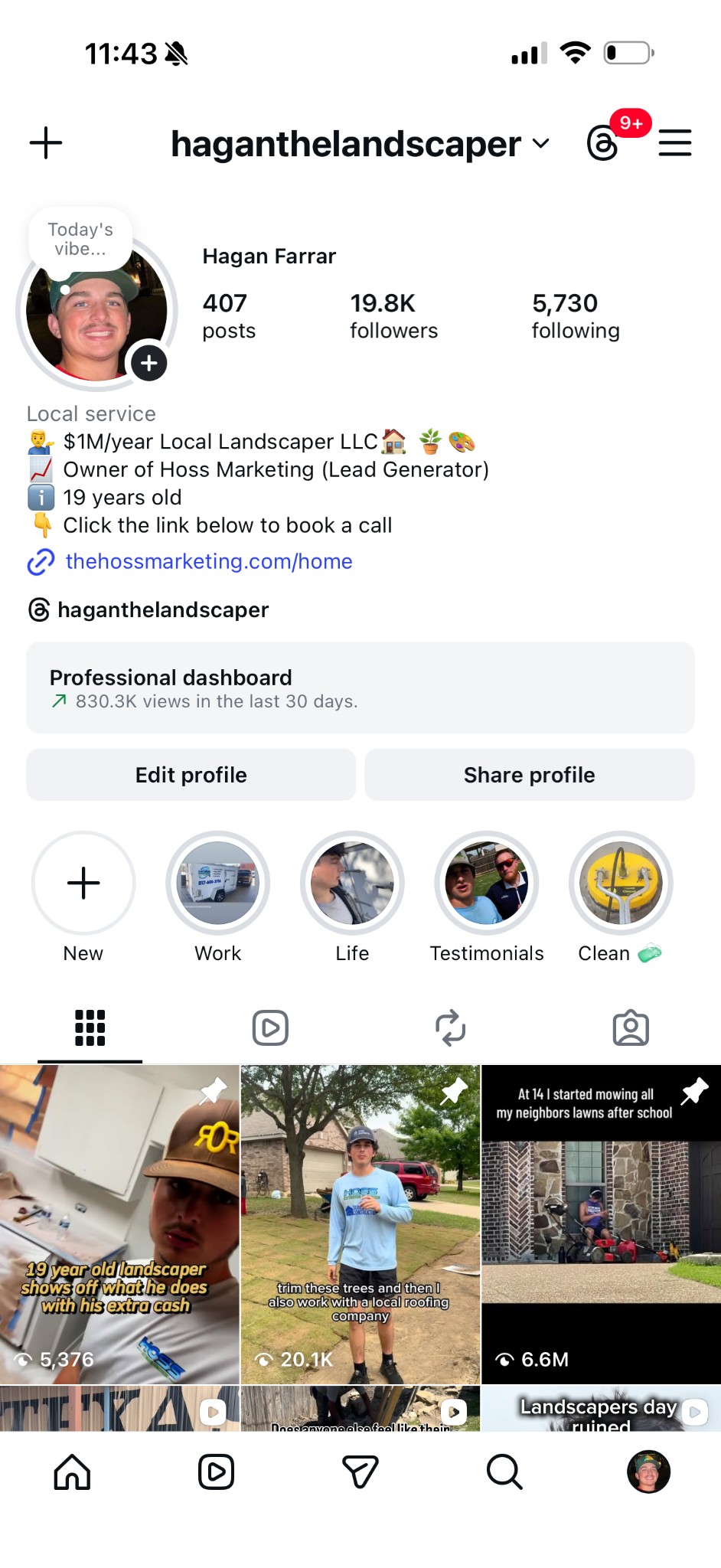Create a New story highlight
This screenshot has width=721, height=1568.
coord(83,884)
